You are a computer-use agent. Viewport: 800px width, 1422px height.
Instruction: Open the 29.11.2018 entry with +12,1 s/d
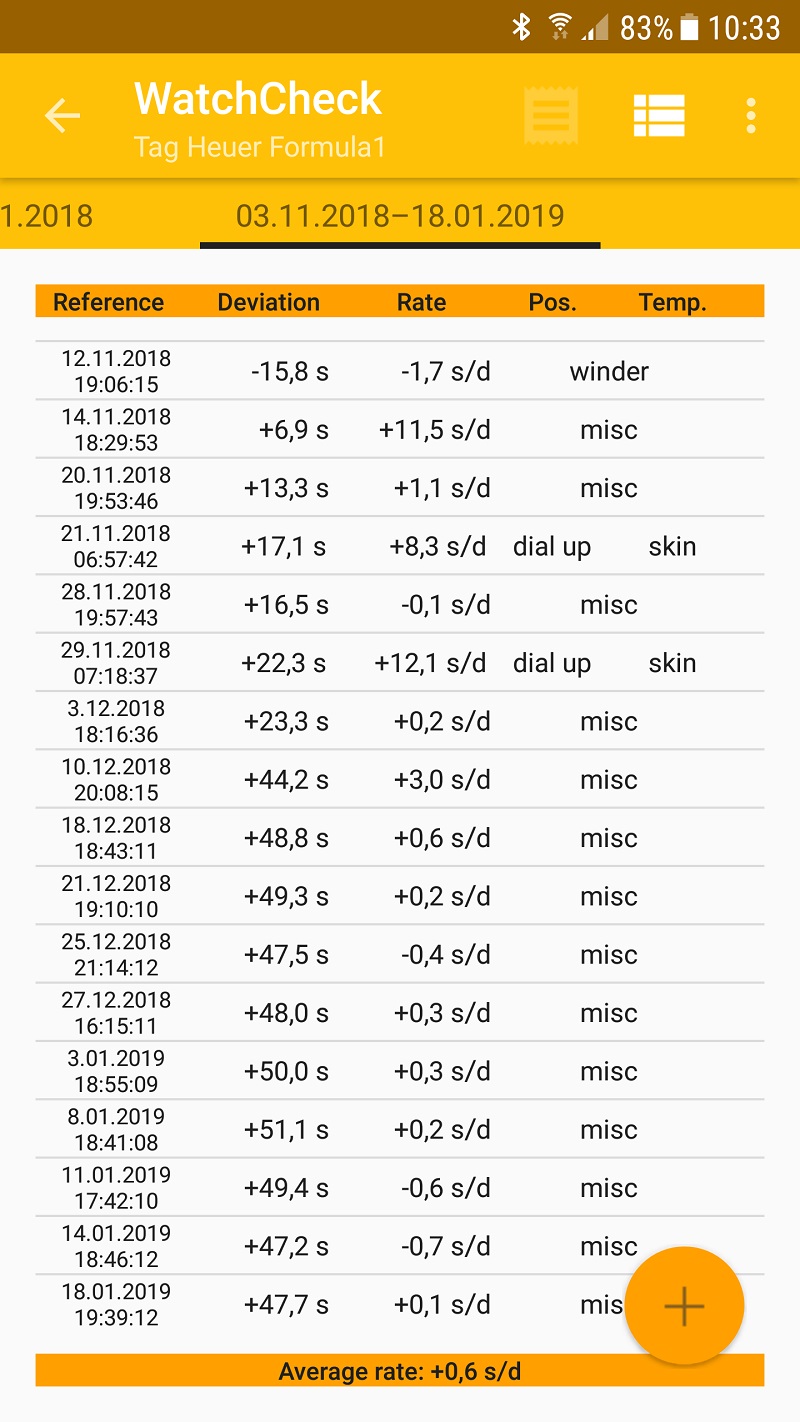pyautogui.click(x=400, y=663)
